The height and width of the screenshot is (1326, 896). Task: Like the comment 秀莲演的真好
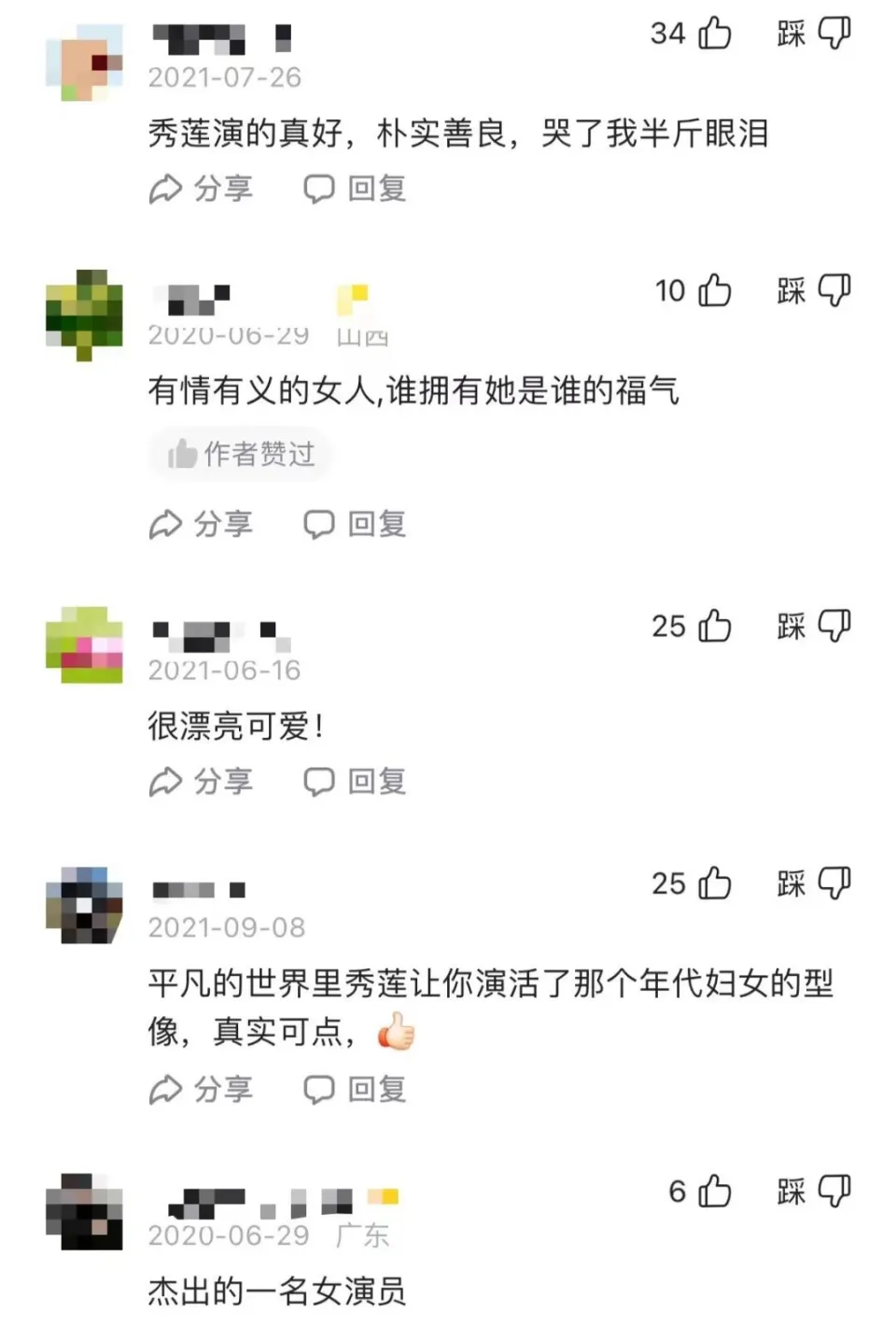point(715,34)
